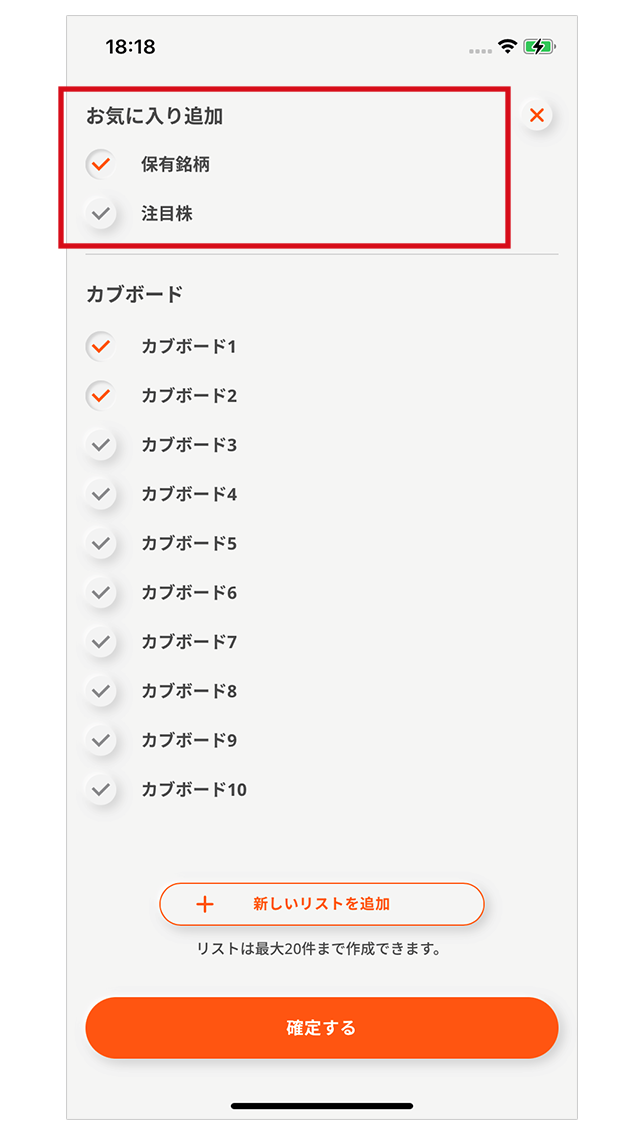
Task: Select カブボード10
Action: [x=101, y=789]
